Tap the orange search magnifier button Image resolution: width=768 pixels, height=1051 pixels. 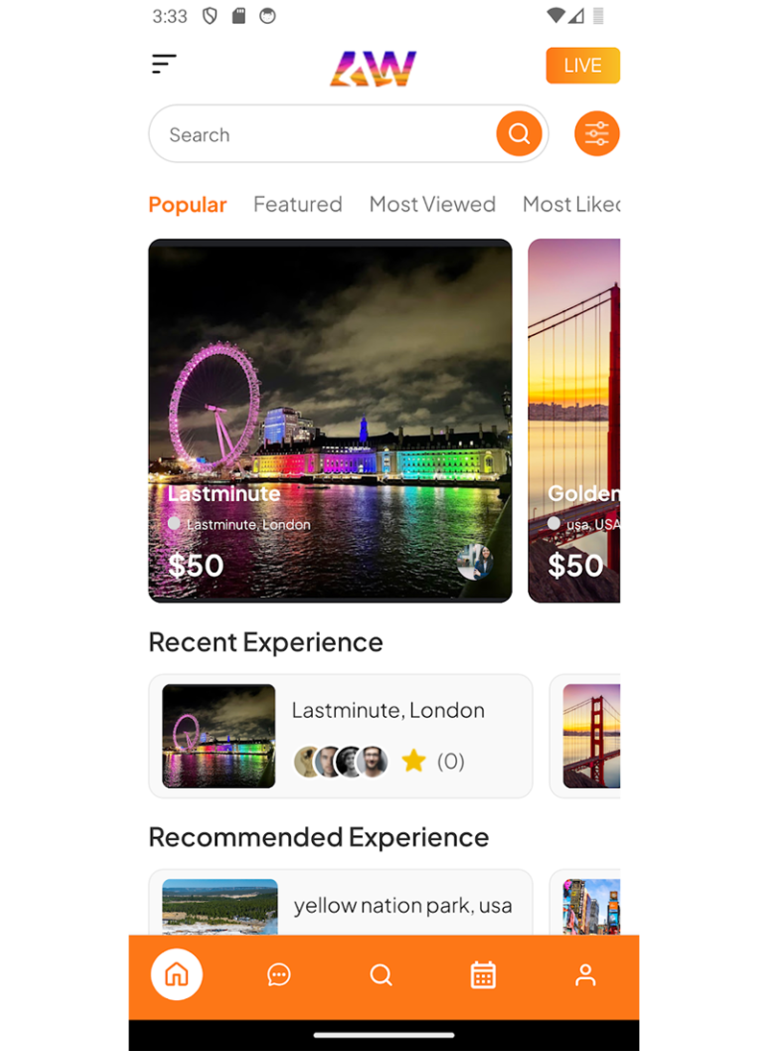pos(519,134)
